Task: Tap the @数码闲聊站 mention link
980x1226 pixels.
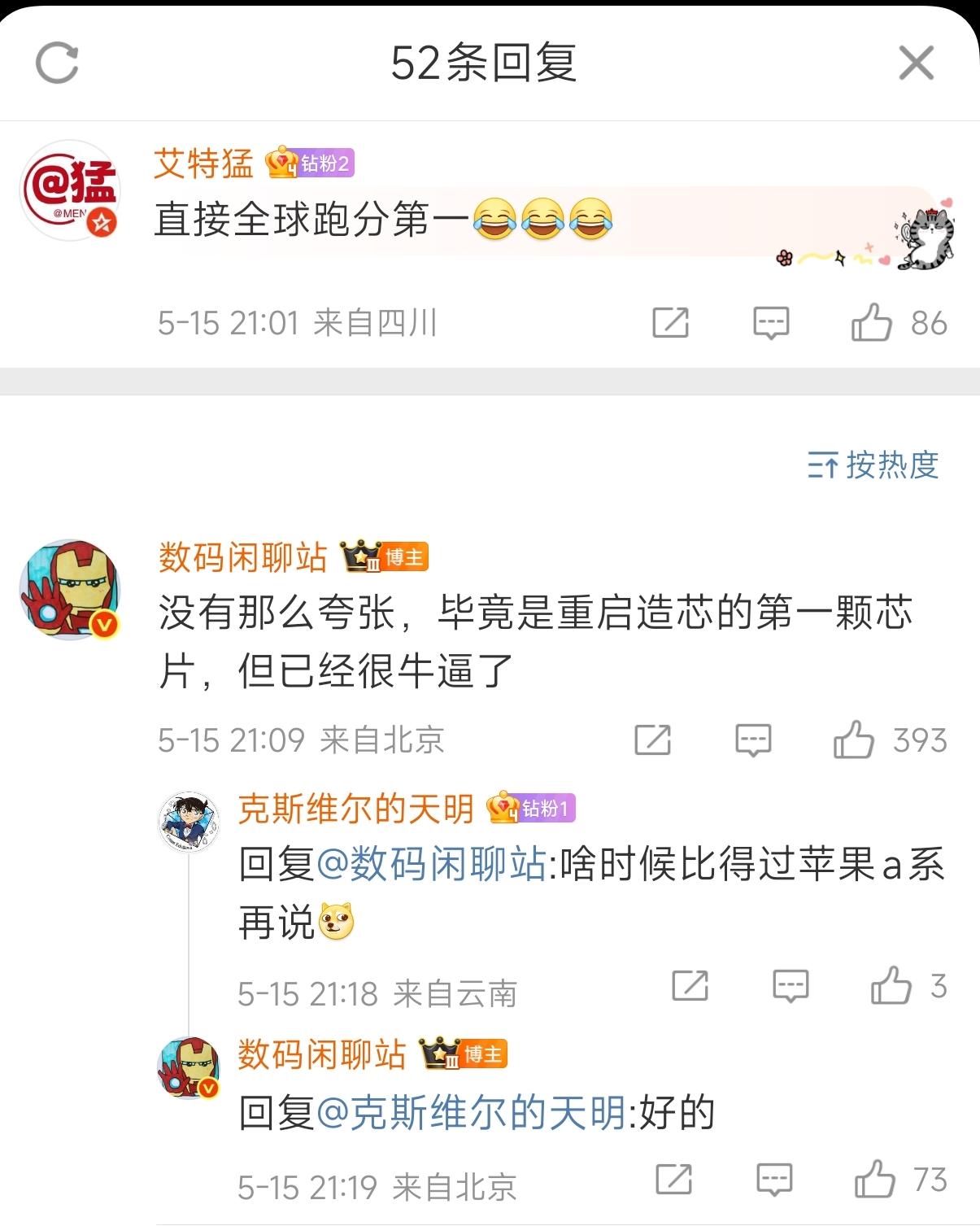Action: point(431,864)
